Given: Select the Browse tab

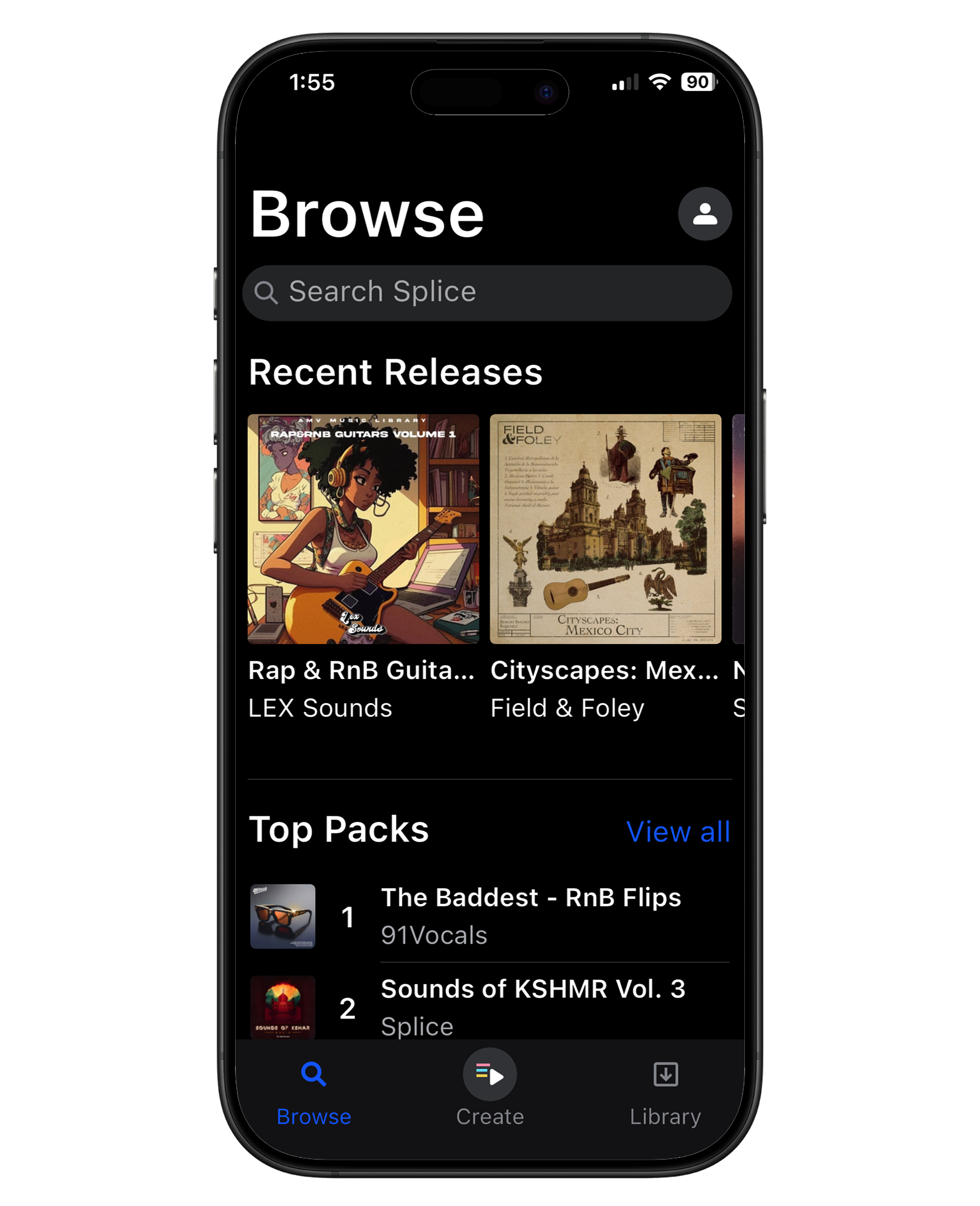Looking at the screenshot, I should coord(313,1089).
